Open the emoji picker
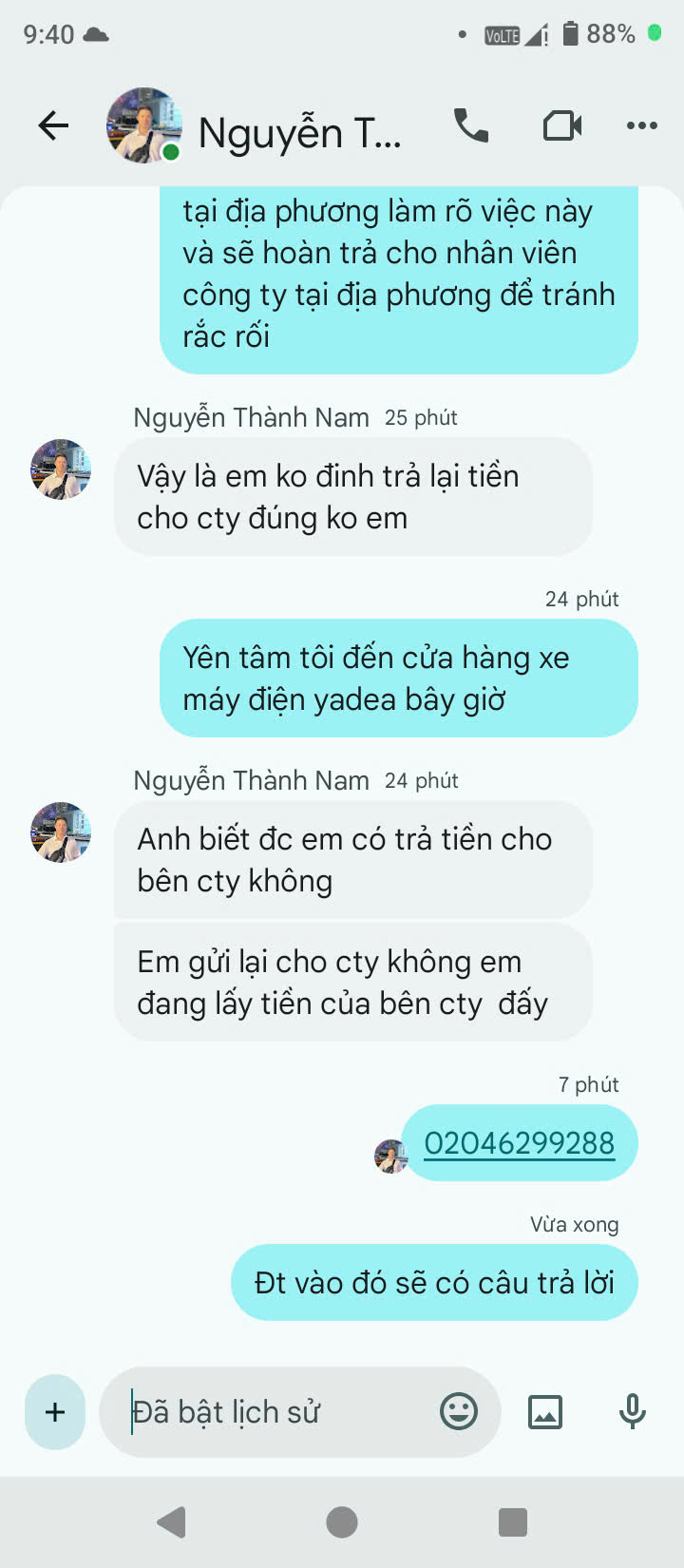The width and height of the screenshot is (684, 1568). click(459, 1412)
